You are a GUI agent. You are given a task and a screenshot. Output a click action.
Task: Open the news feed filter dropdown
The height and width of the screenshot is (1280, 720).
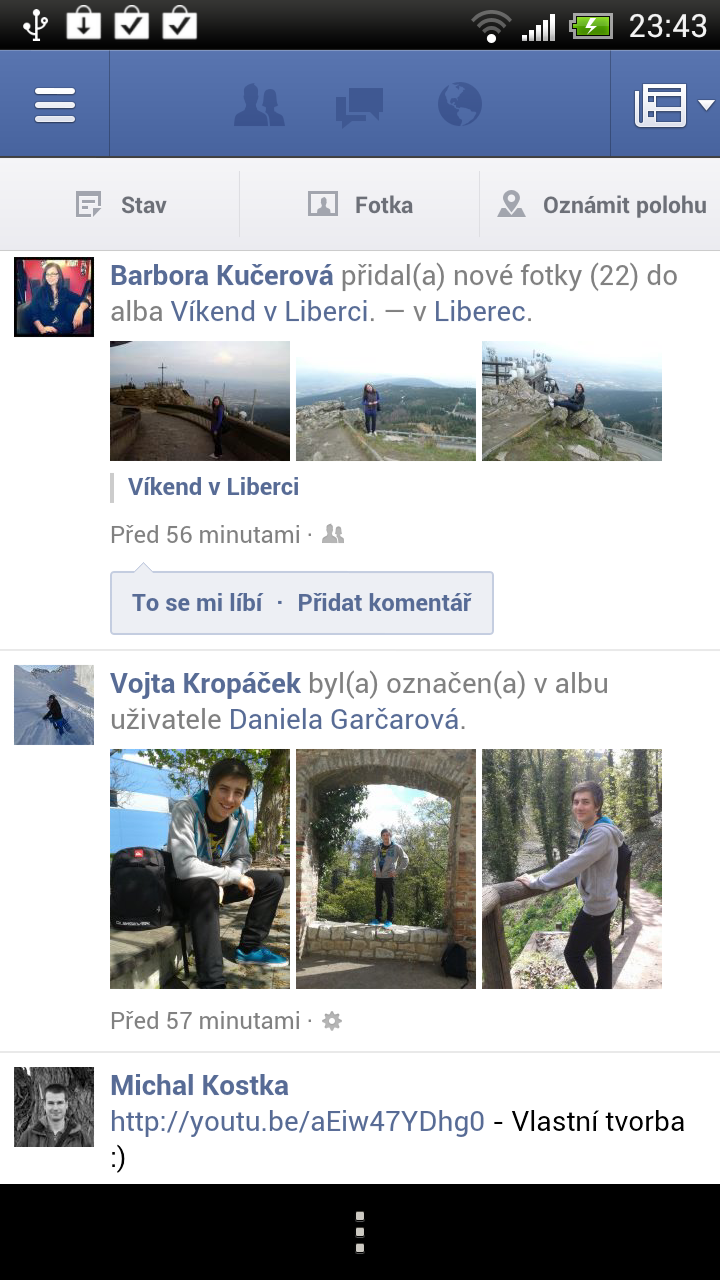[674, 104]
